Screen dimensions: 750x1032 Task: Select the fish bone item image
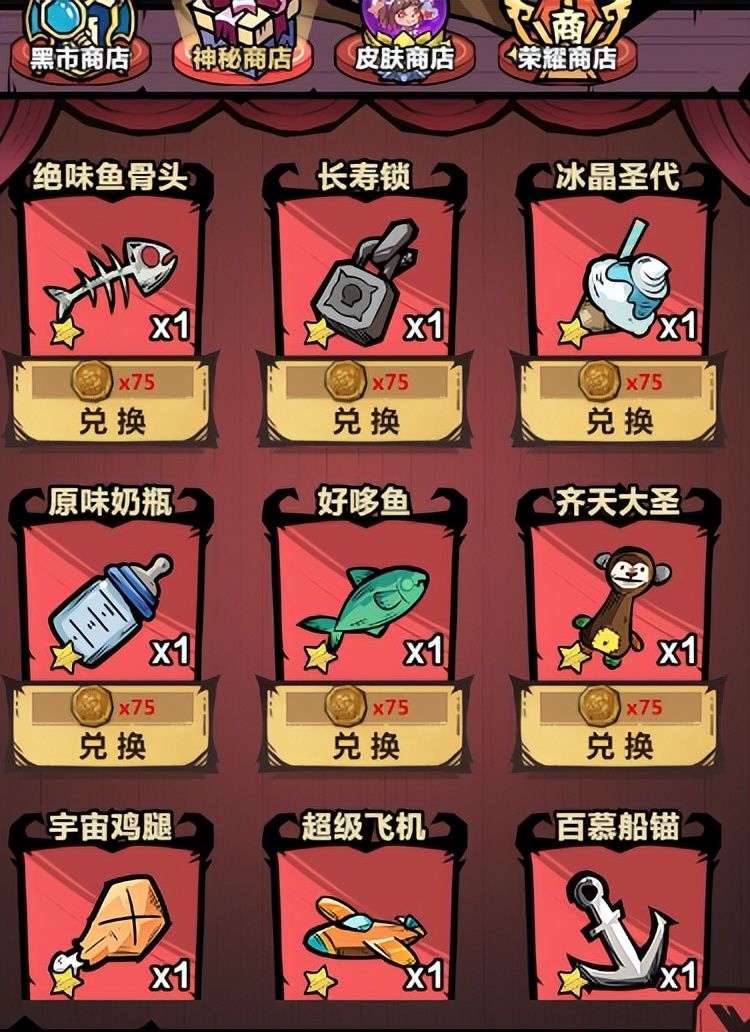point(110,275)
